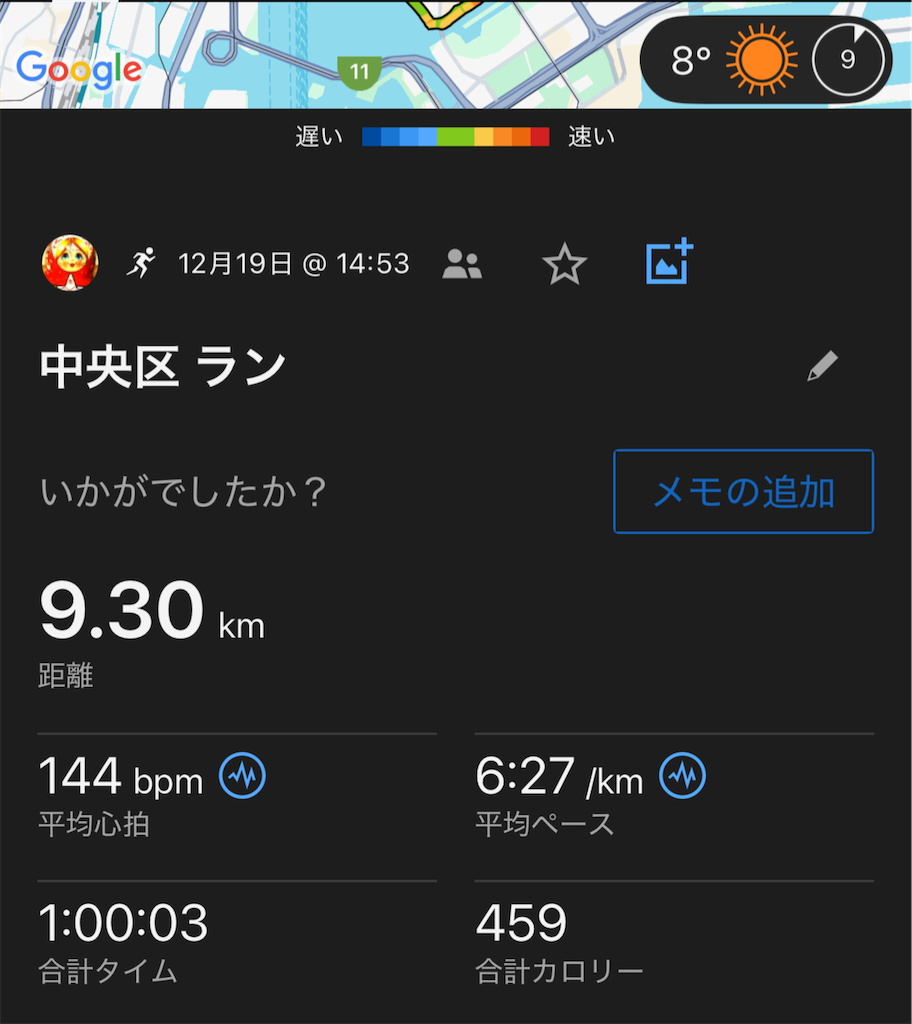Click the Google logo on the map
Screen dimensions: 912x1024
78,68
